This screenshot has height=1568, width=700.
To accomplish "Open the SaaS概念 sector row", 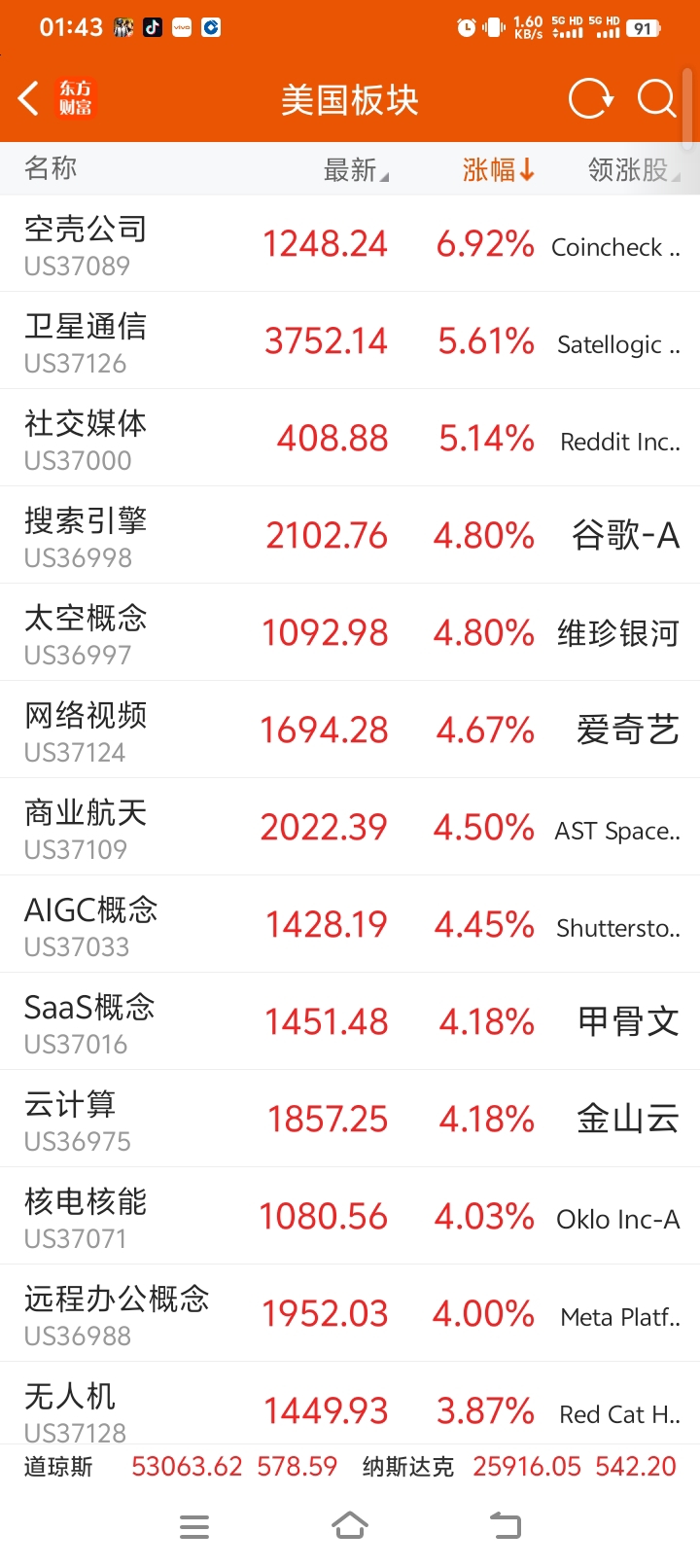I will coord(350,1021).
